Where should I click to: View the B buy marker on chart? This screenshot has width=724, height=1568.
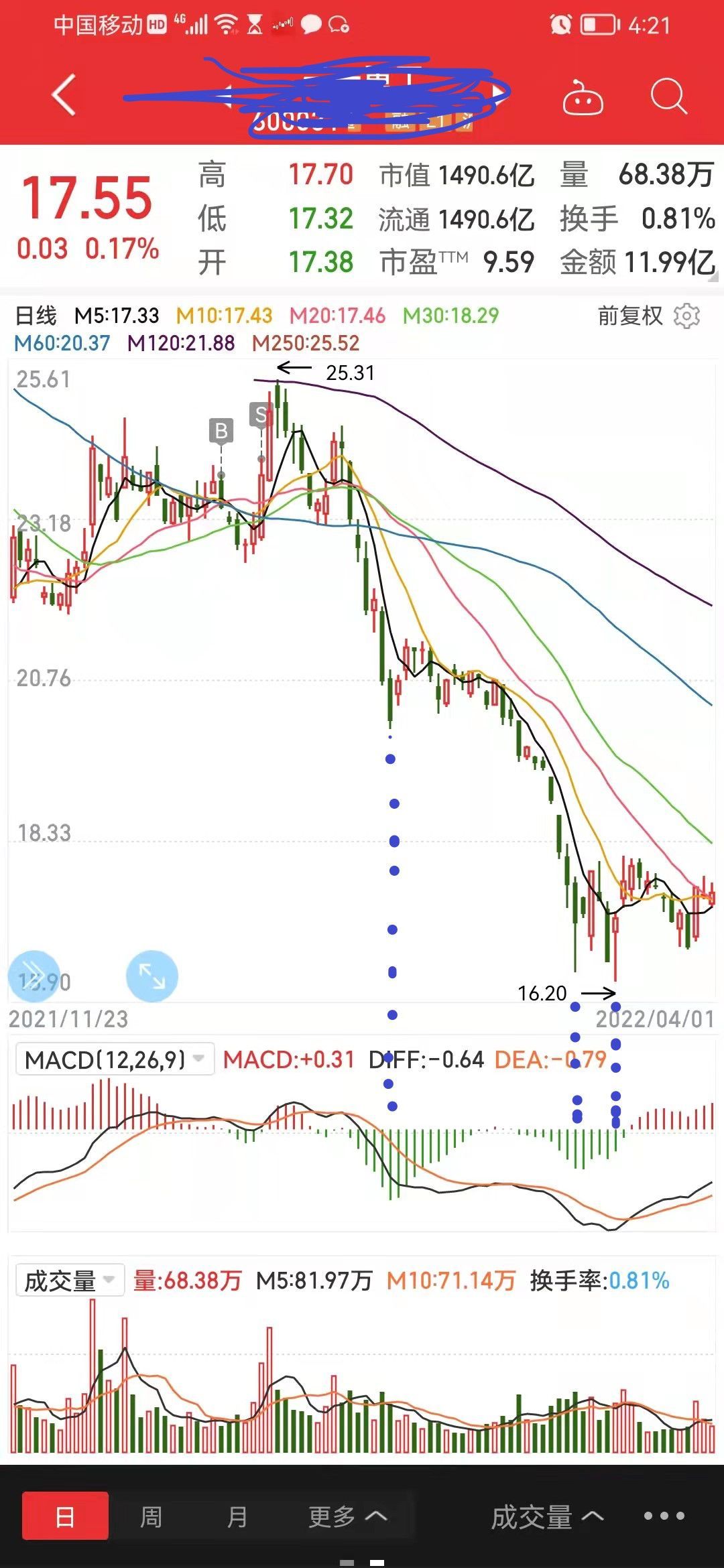pyautogui.click(x=221, y=431)
